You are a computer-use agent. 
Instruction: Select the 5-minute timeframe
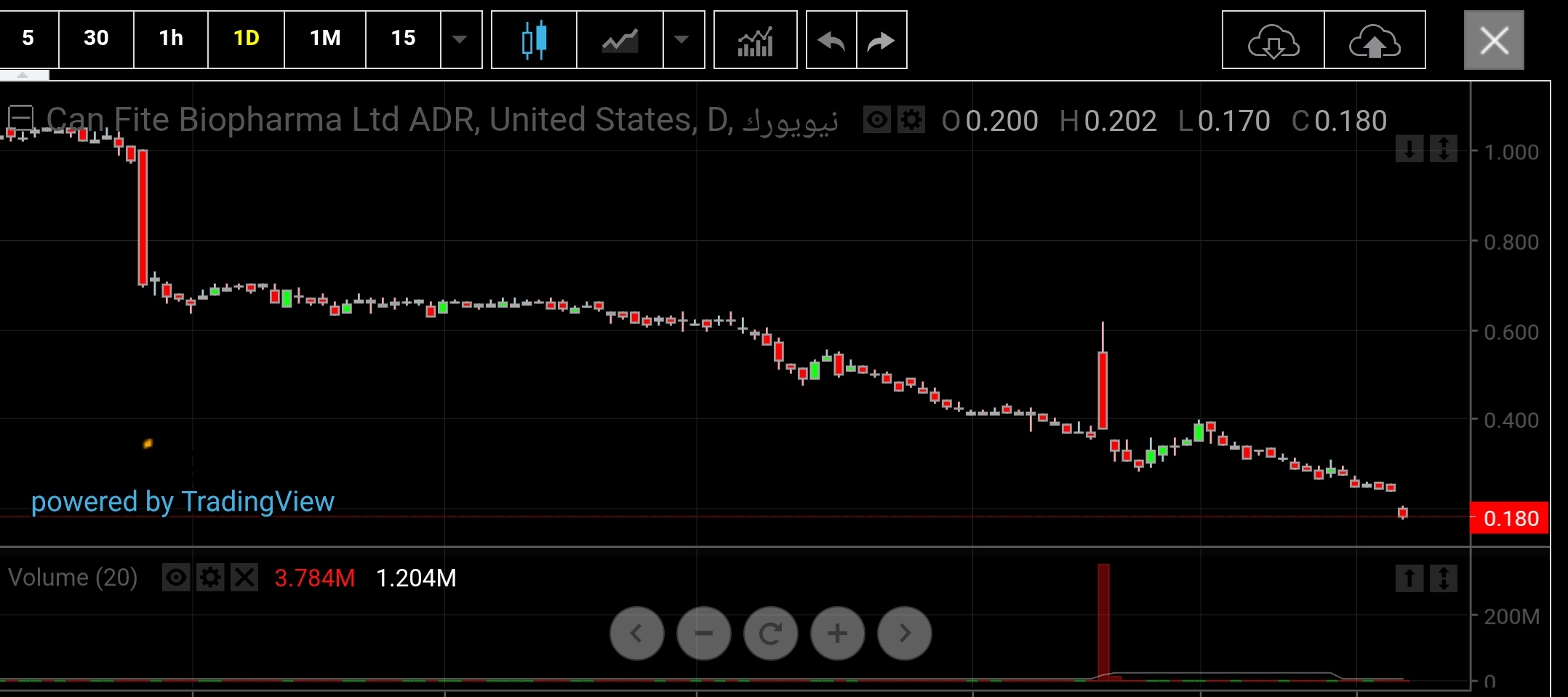click(28, 39)
